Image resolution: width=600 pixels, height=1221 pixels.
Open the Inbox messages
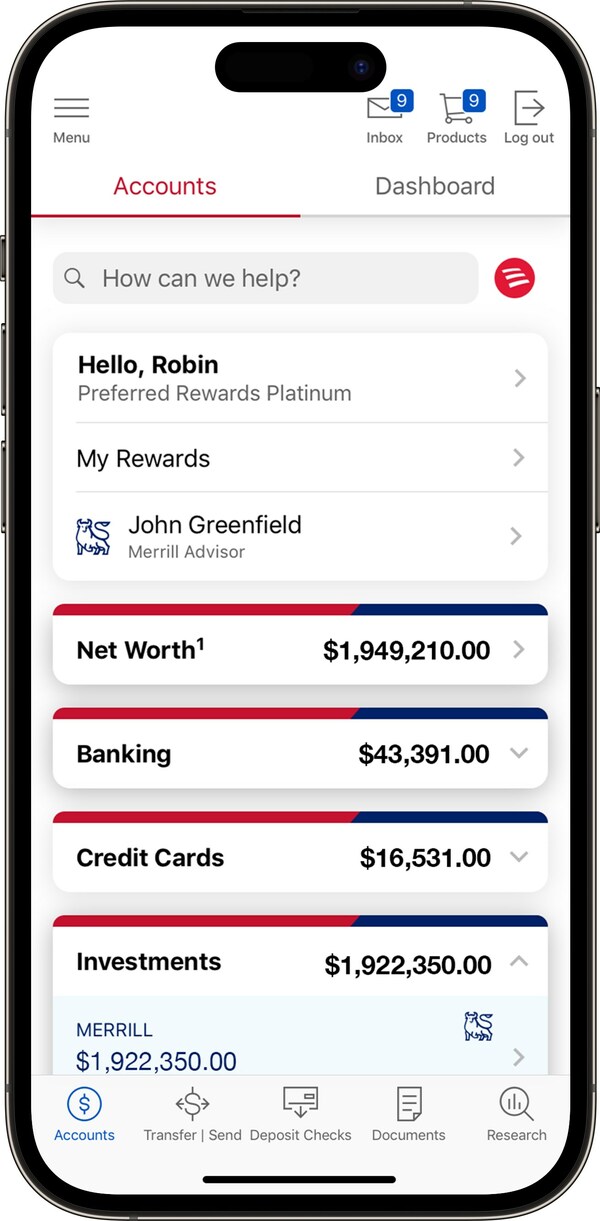tap(385, 118)
